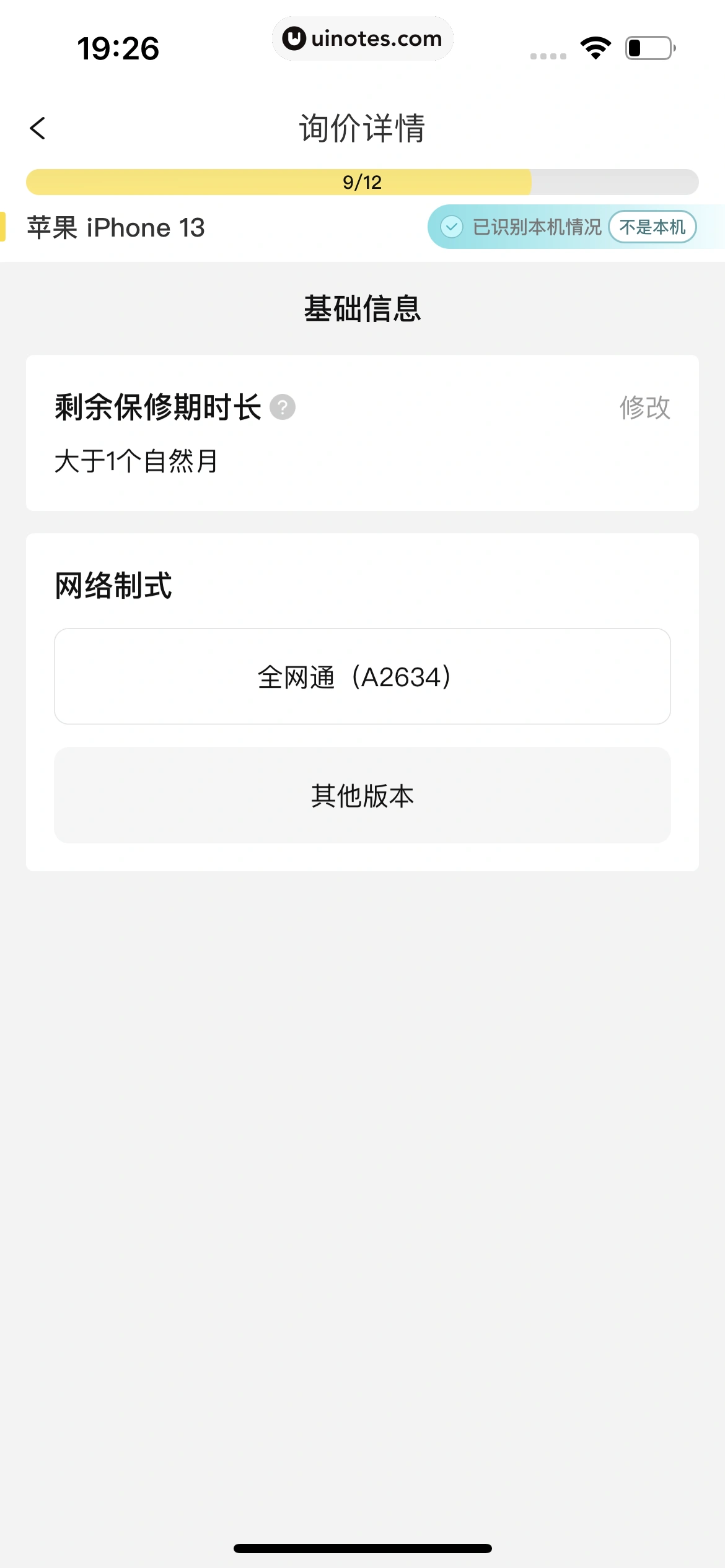The width and height of the screenshot is (725, 1568).
Task: Click the 询价详情 title bar
Action: (x=362, y=128)
